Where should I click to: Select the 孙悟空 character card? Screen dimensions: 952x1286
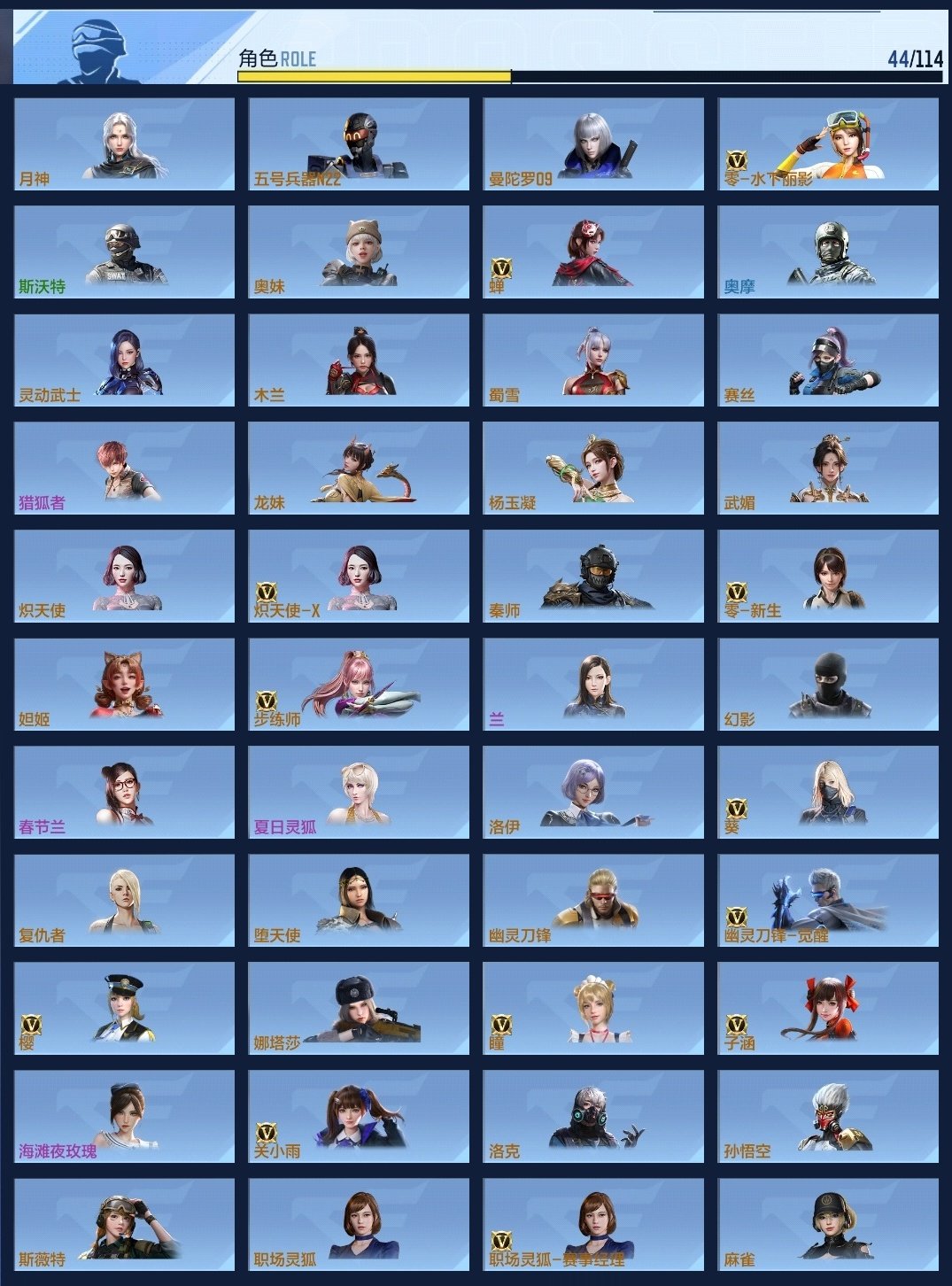pos(828,1116)
